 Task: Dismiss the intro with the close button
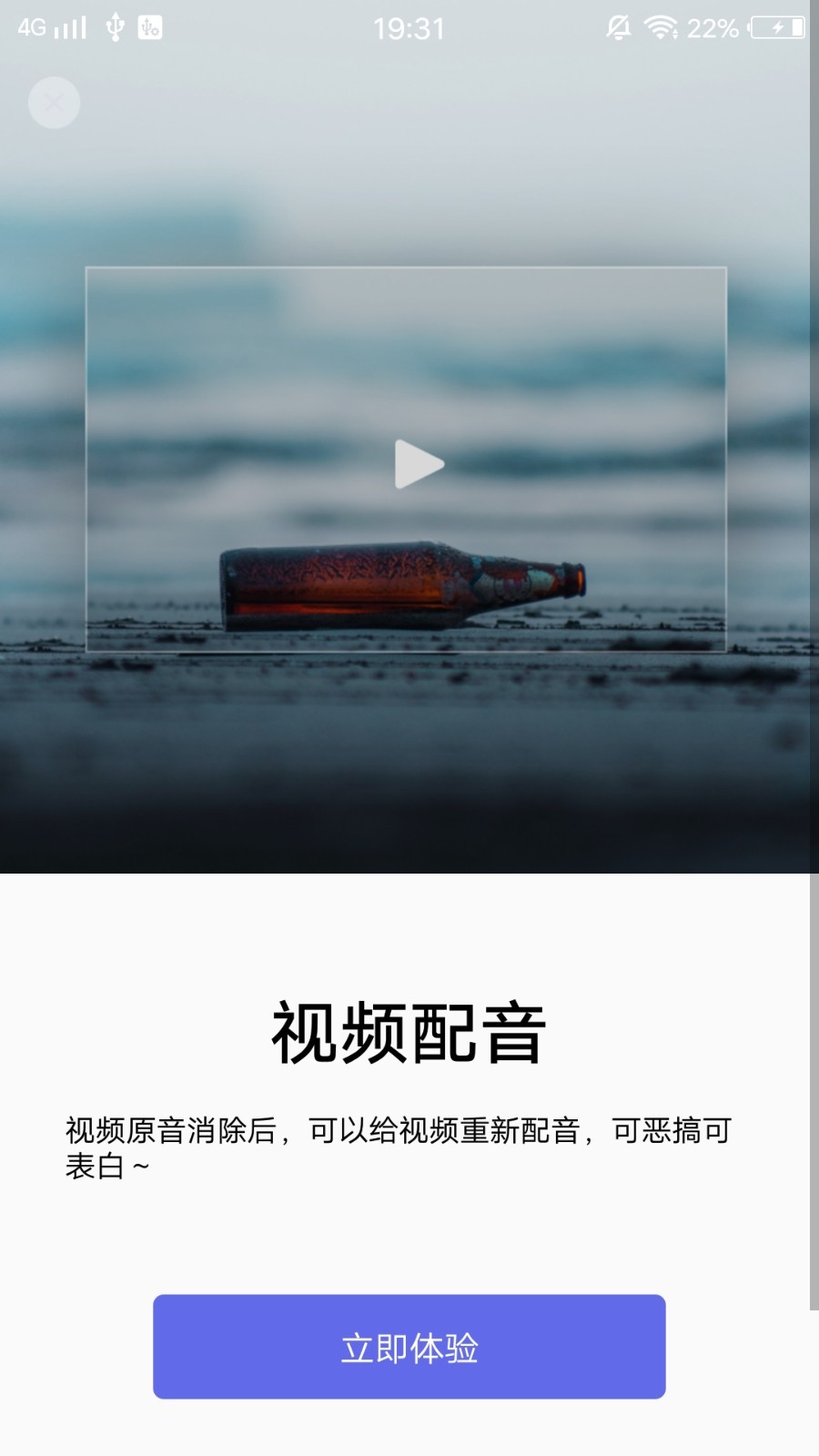(x=54, y=103)
